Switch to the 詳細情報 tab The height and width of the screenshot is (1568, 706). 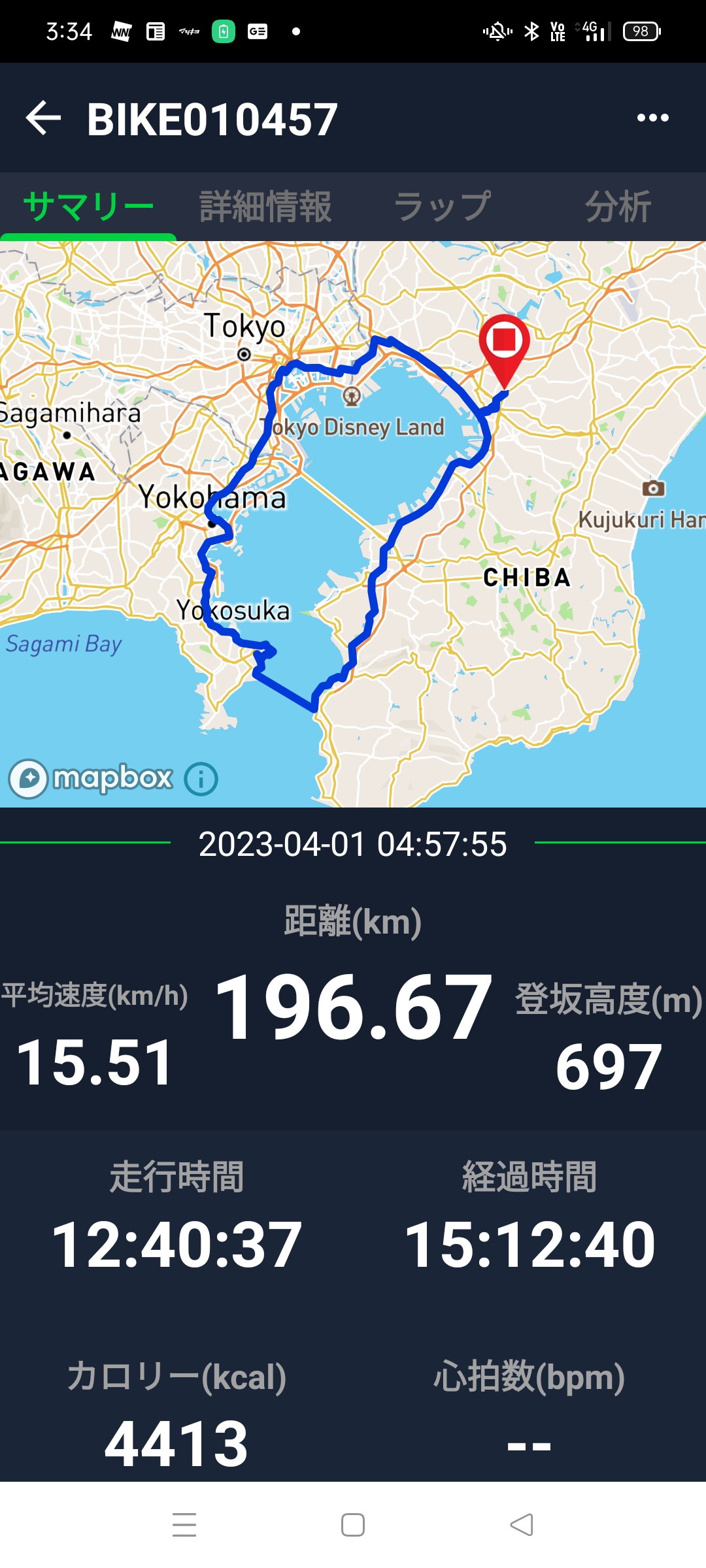point(265,206)
